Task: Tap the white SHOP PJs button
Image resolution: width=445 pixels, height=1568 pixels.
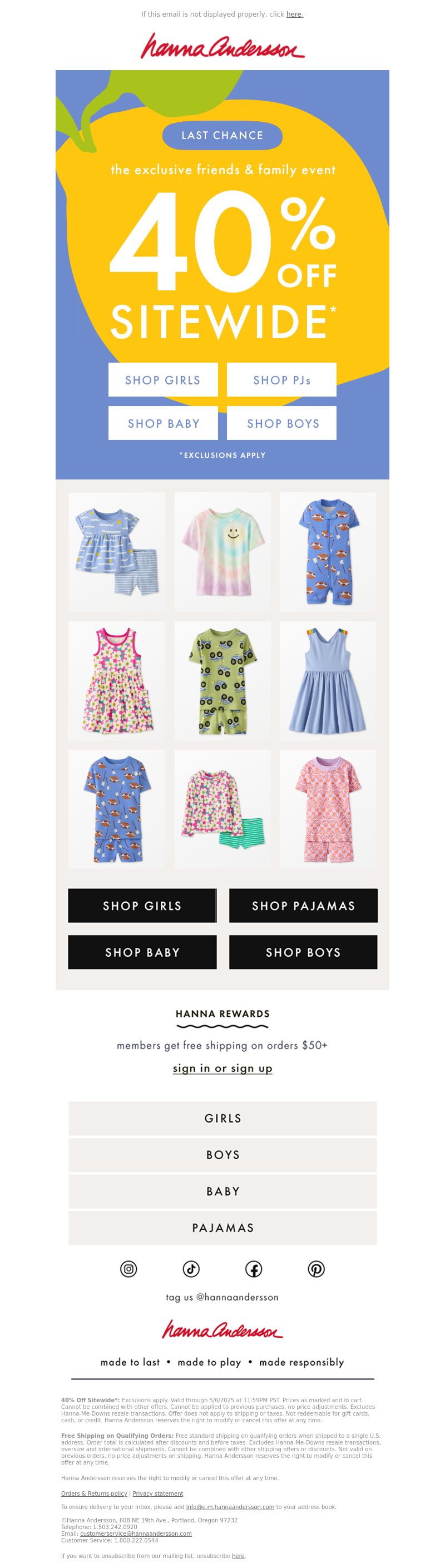Action: 281,380
